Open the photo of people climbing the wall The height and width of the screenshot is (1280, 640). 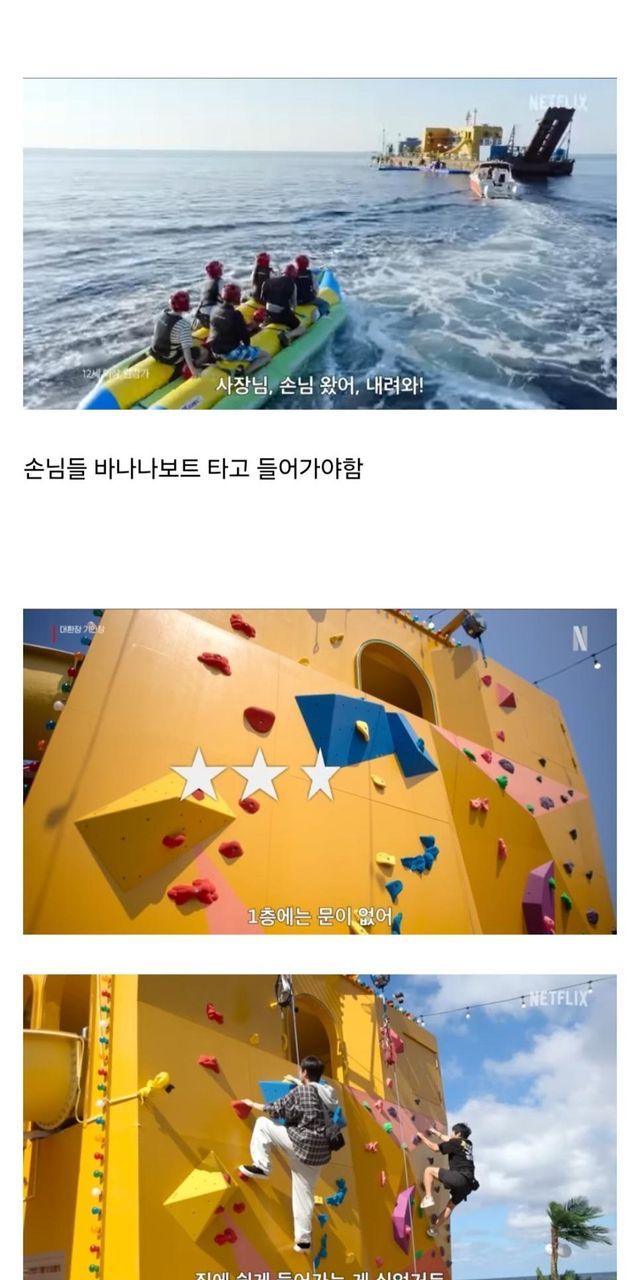(320, 1127)
